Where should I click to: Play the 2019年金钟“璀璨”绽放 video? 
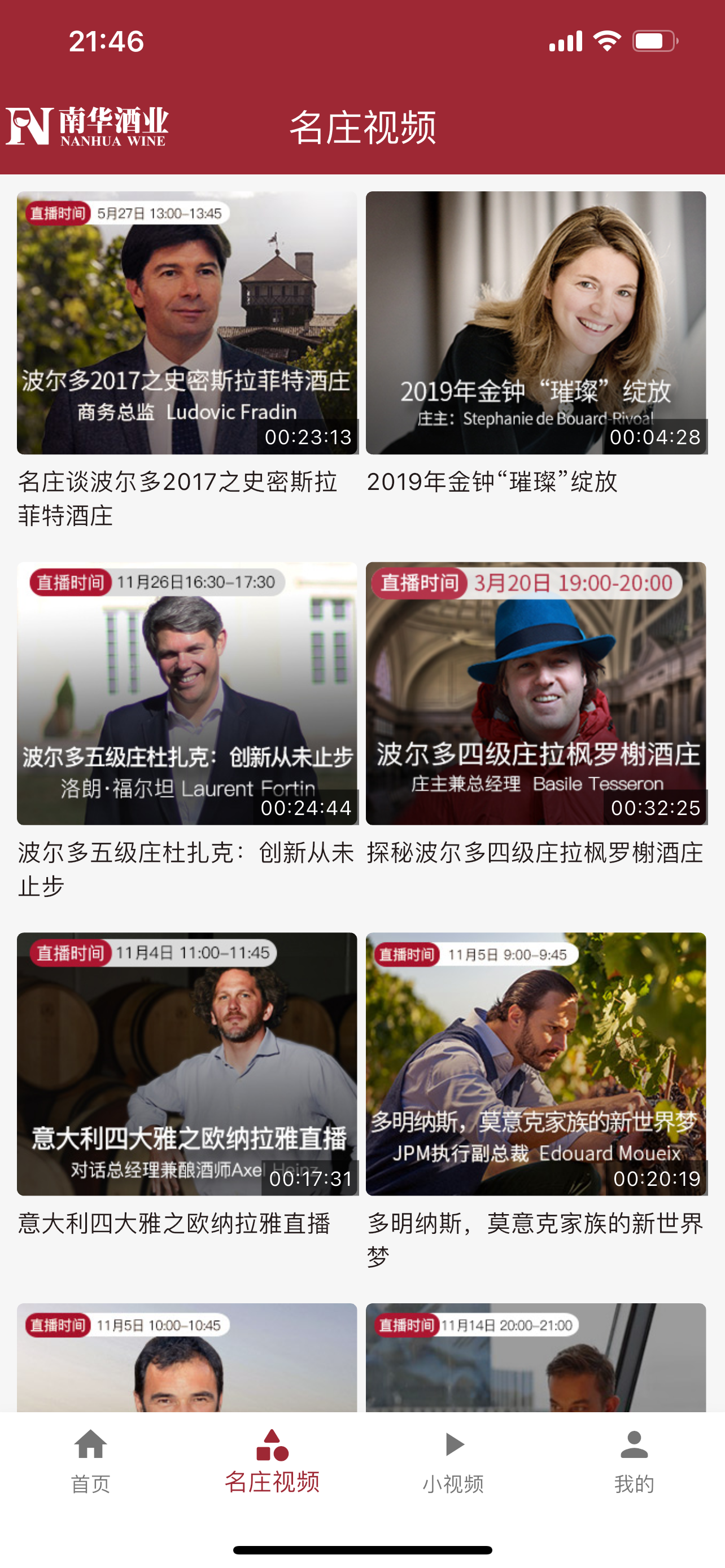[x=536, y=323]
